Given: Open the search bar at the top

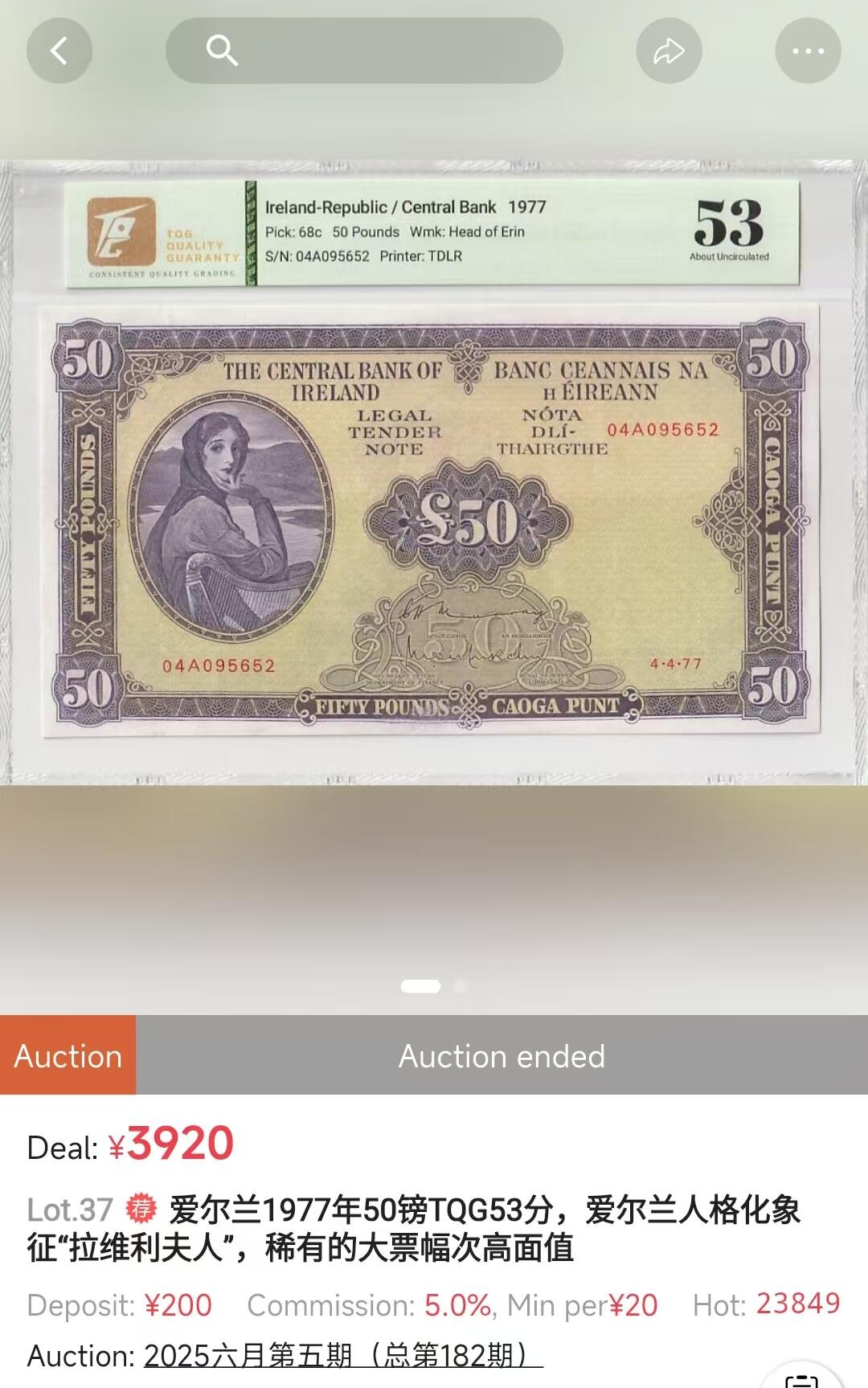Looking at the screenshot, I should click(364, 51).
